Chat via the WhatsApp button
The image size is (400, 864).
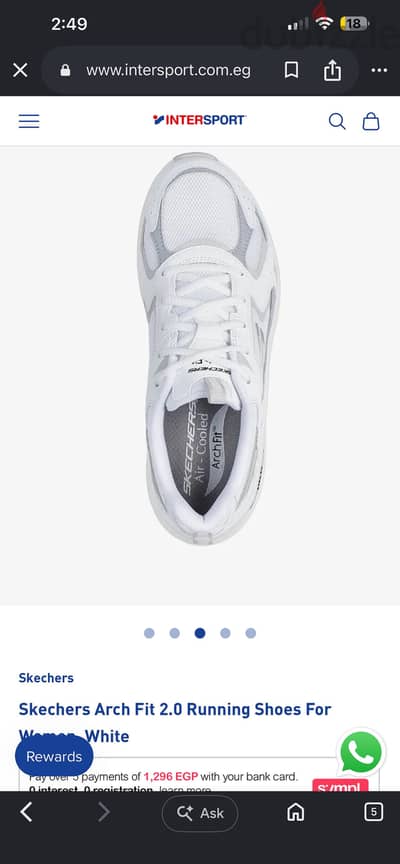(361, 753)
